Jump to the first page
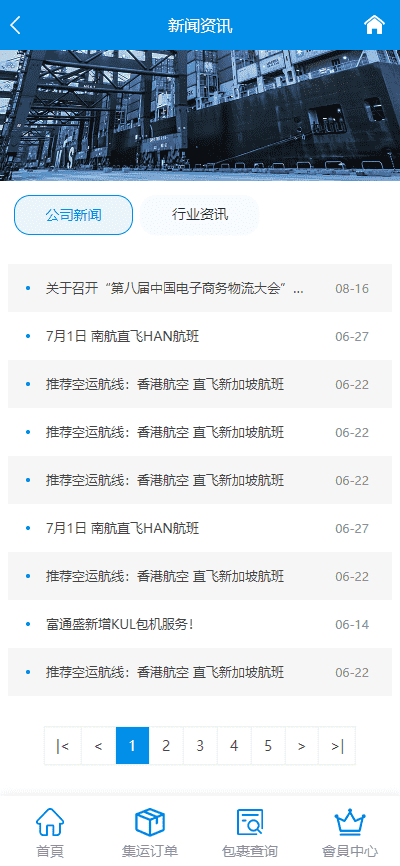 tap(62, 746)
